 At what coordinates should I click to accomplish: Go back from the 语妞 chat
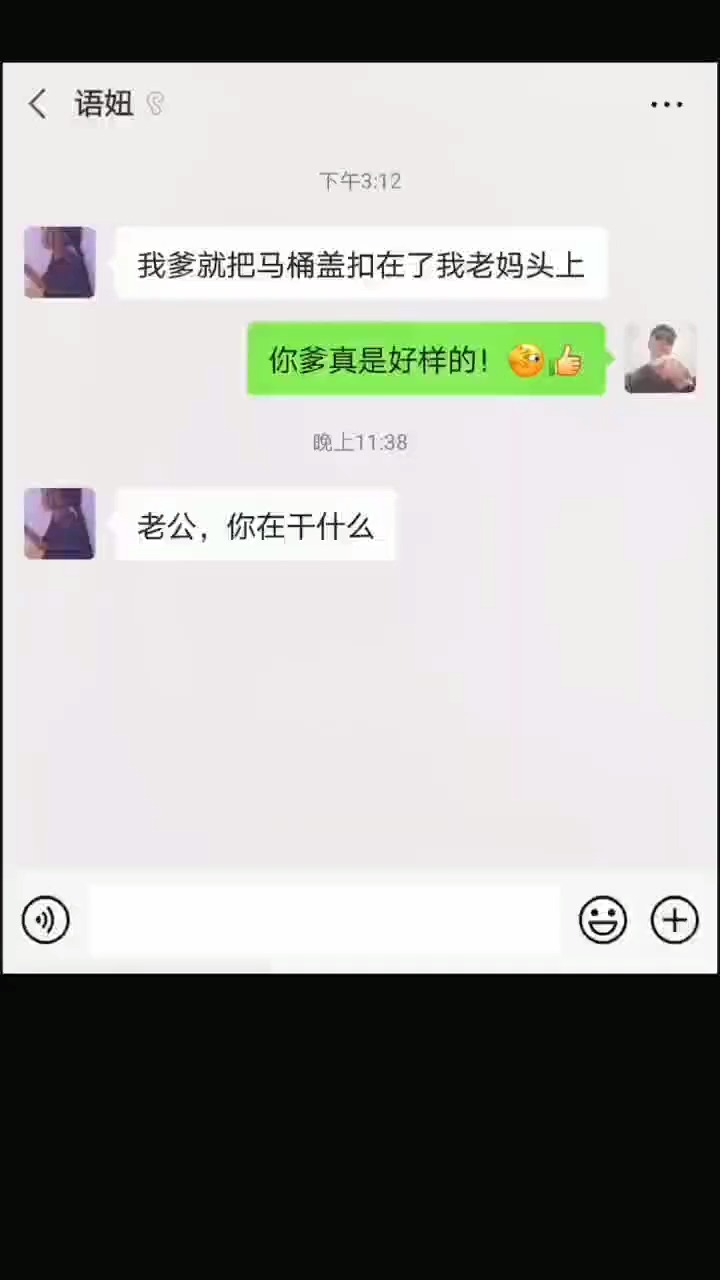pos(38,104)
